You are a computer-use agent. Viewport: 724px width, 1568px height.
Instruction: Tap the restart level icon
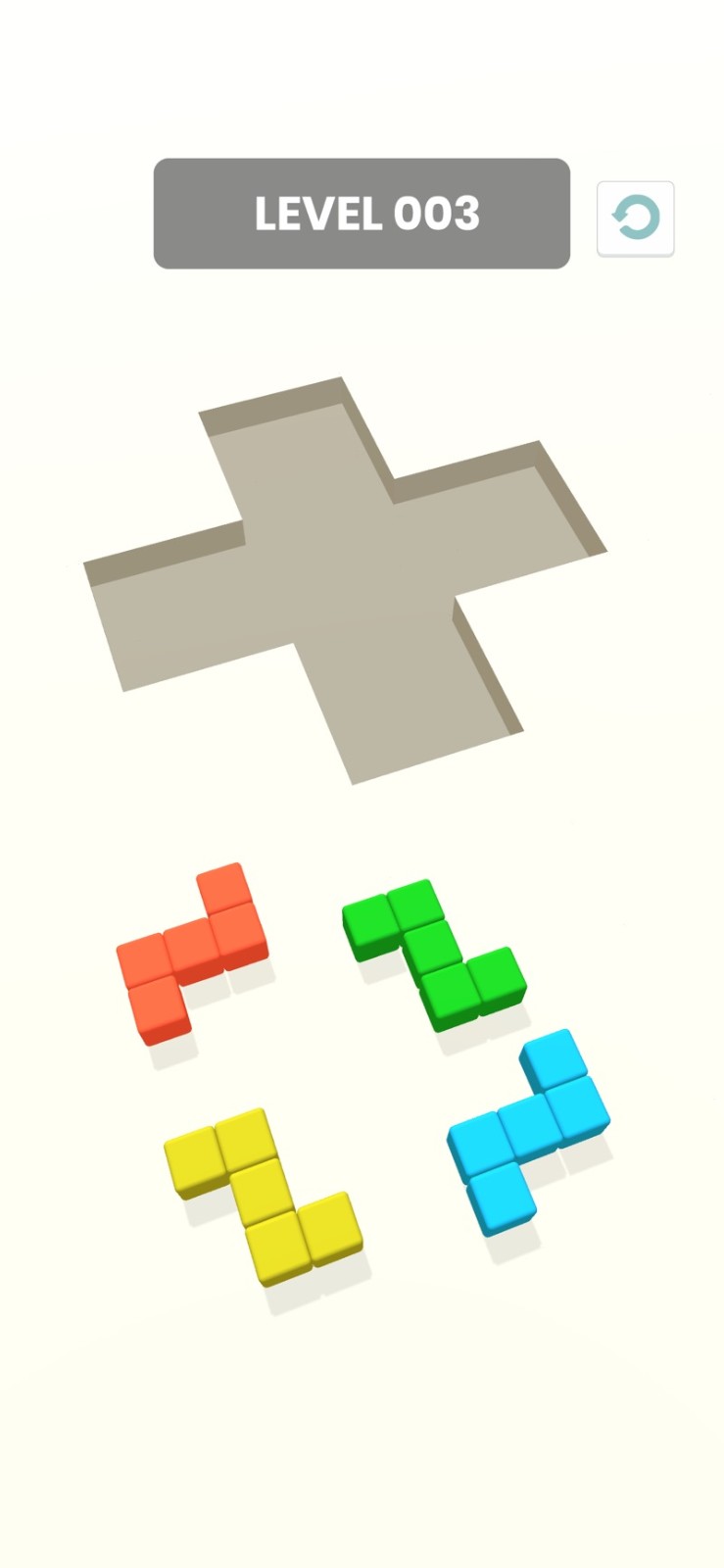click(x=635, y=218)
